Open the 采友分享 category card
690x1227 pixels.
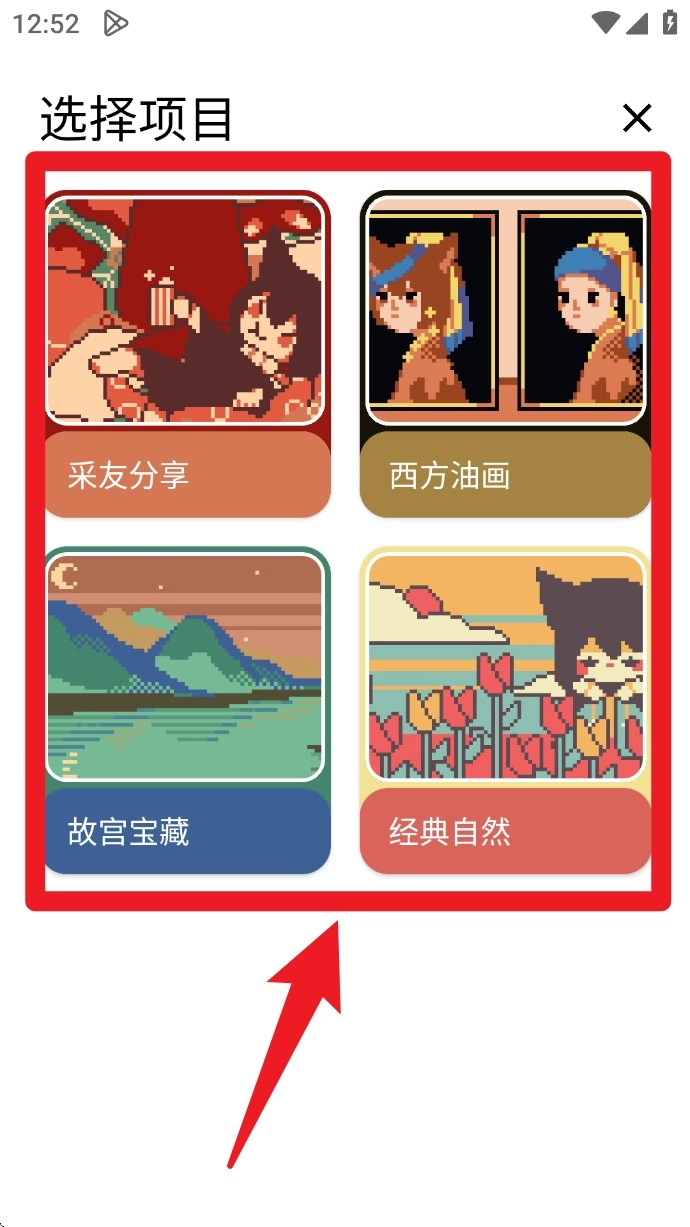click(x=187, y=355)
